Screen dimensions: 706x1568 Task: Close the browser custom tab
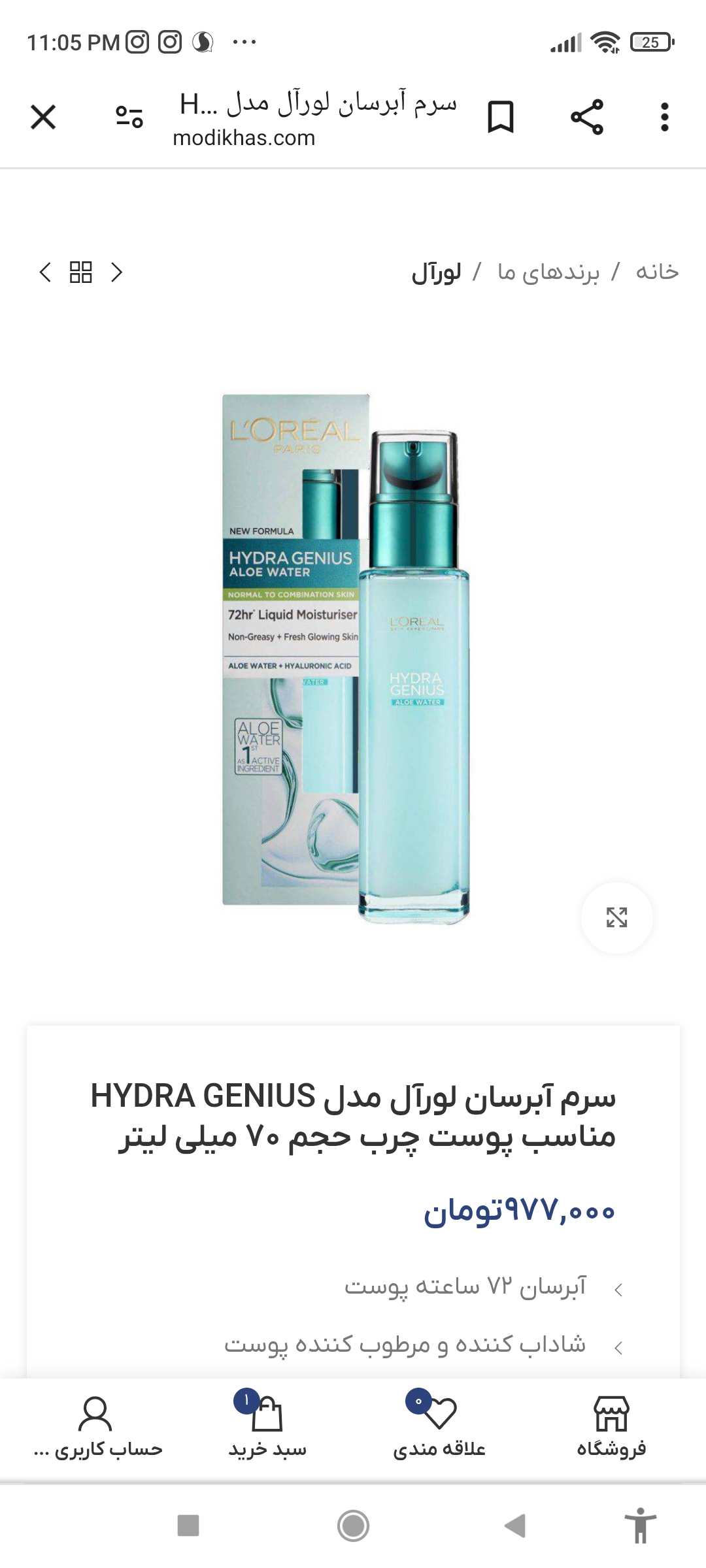pyautogui.click(x=43, y=118)
